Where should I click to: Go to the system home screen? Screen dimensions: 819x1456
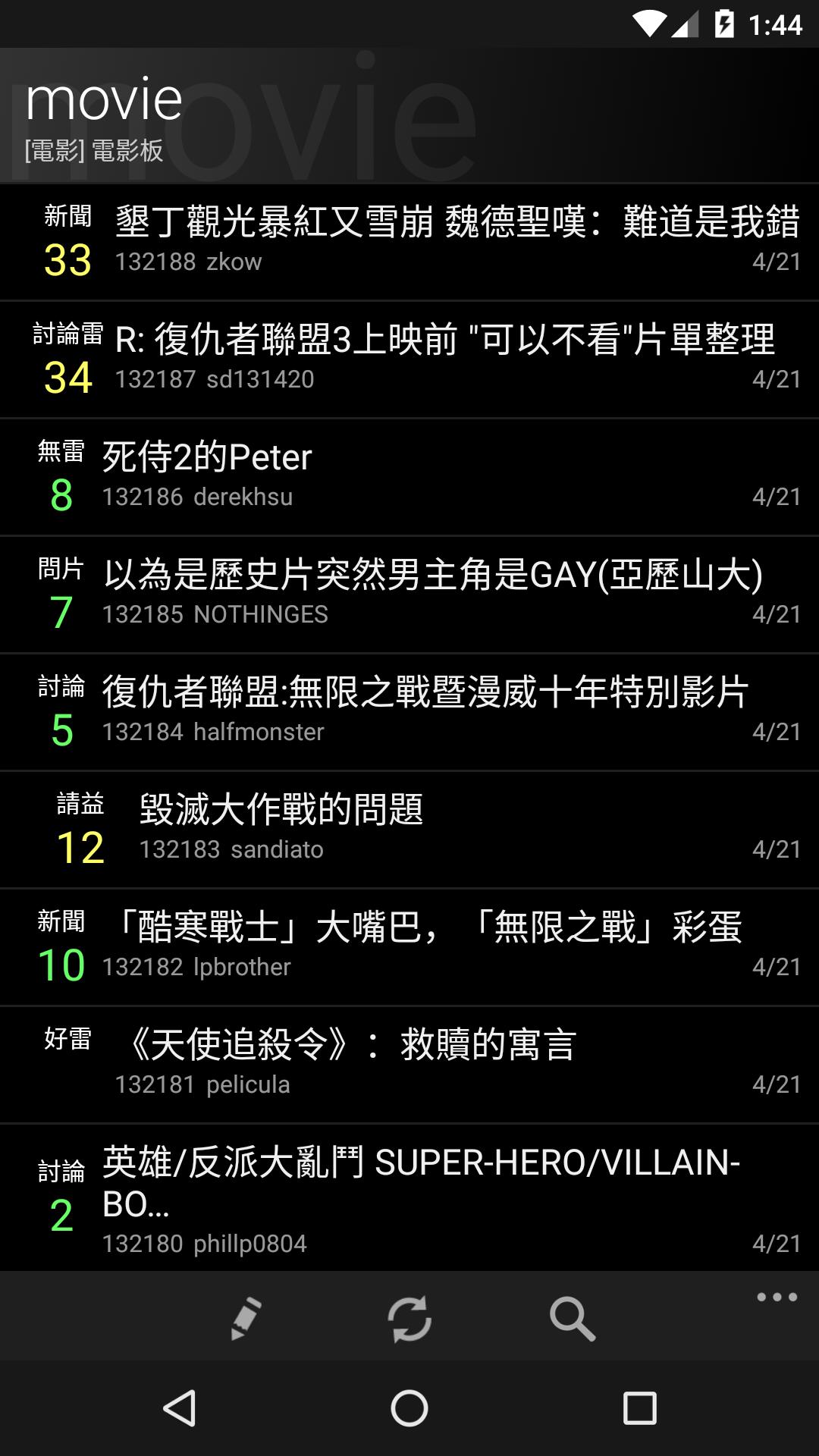tap(409, 1408)
